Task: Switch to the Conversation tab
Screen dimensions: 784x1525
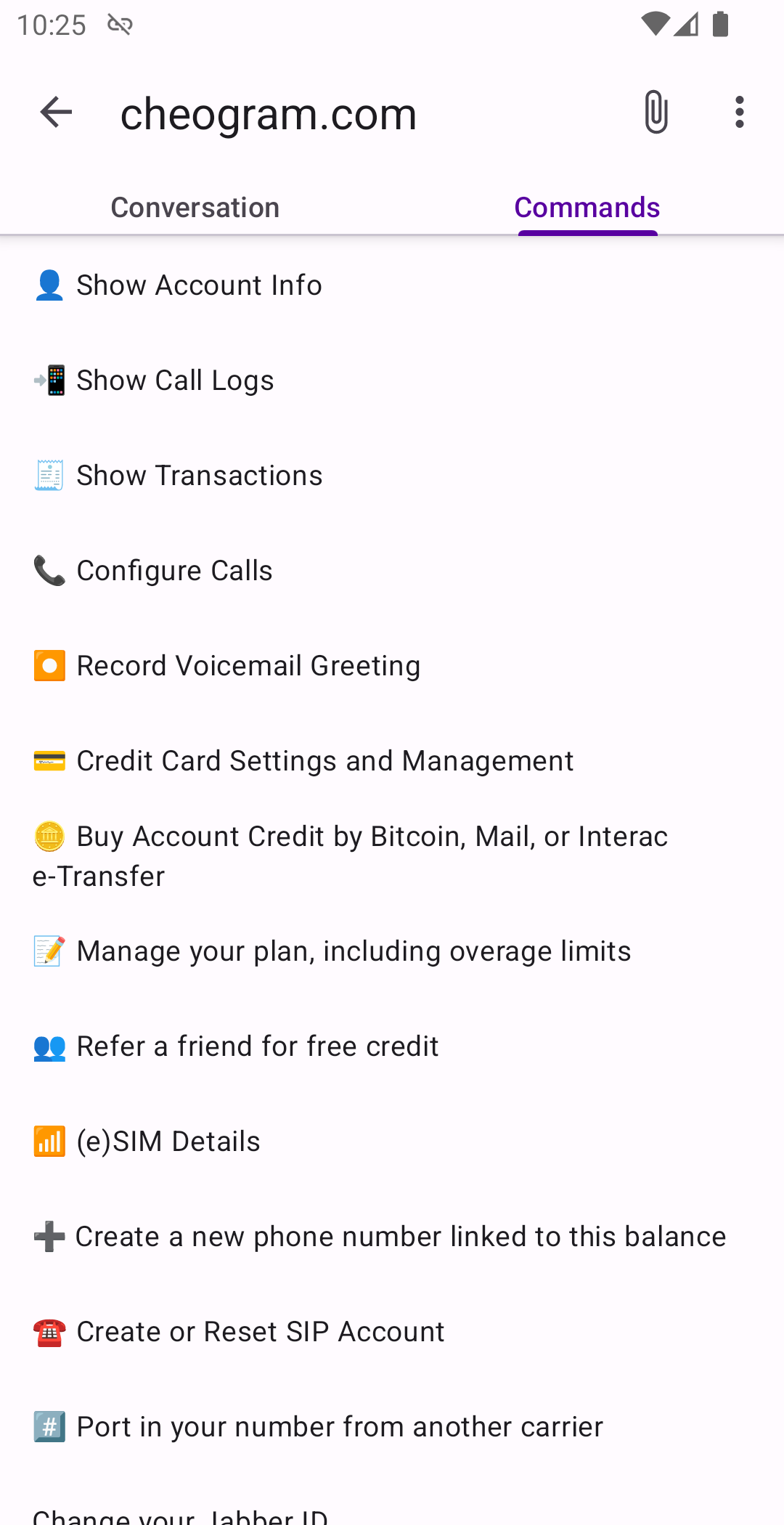Action: 195,208
